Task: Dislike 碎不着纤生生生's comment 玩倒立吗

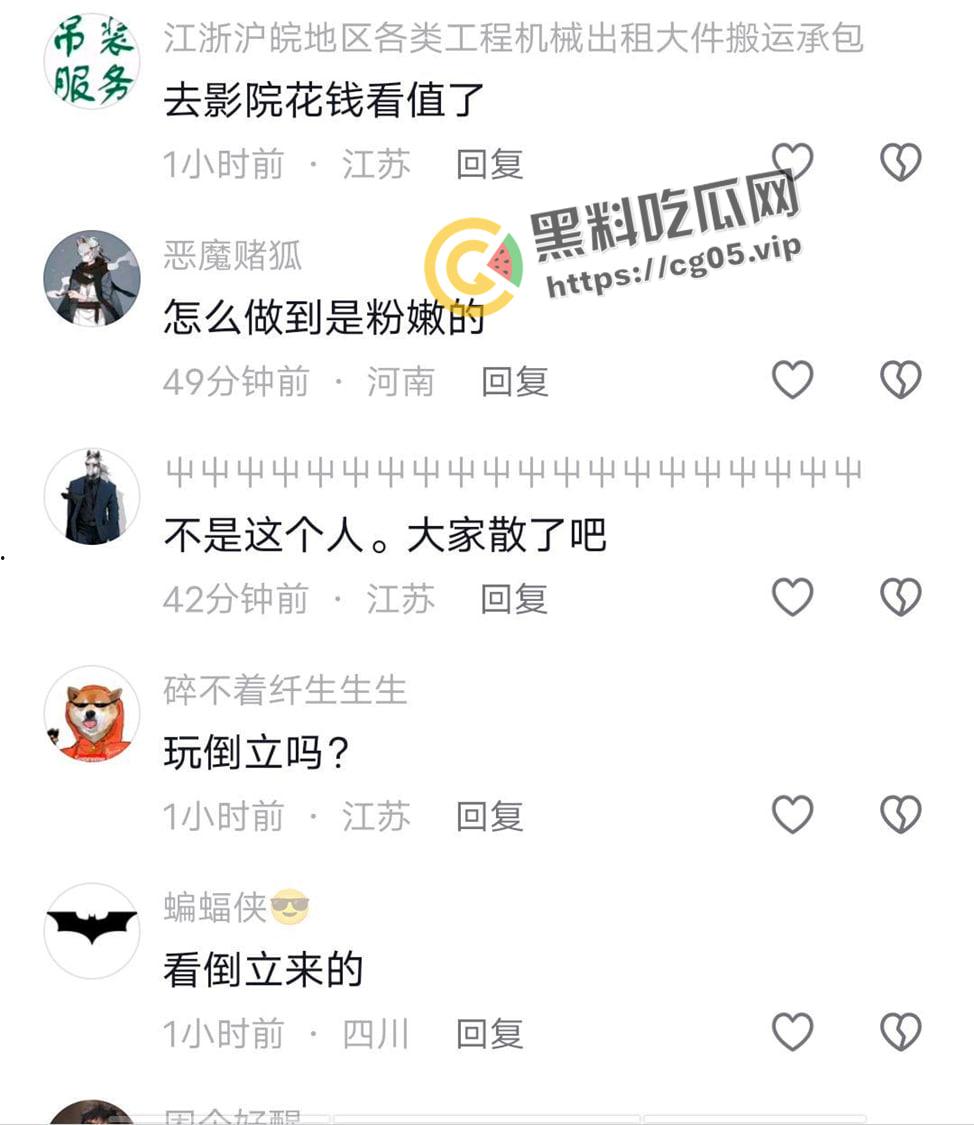Action: pos(902,814)
